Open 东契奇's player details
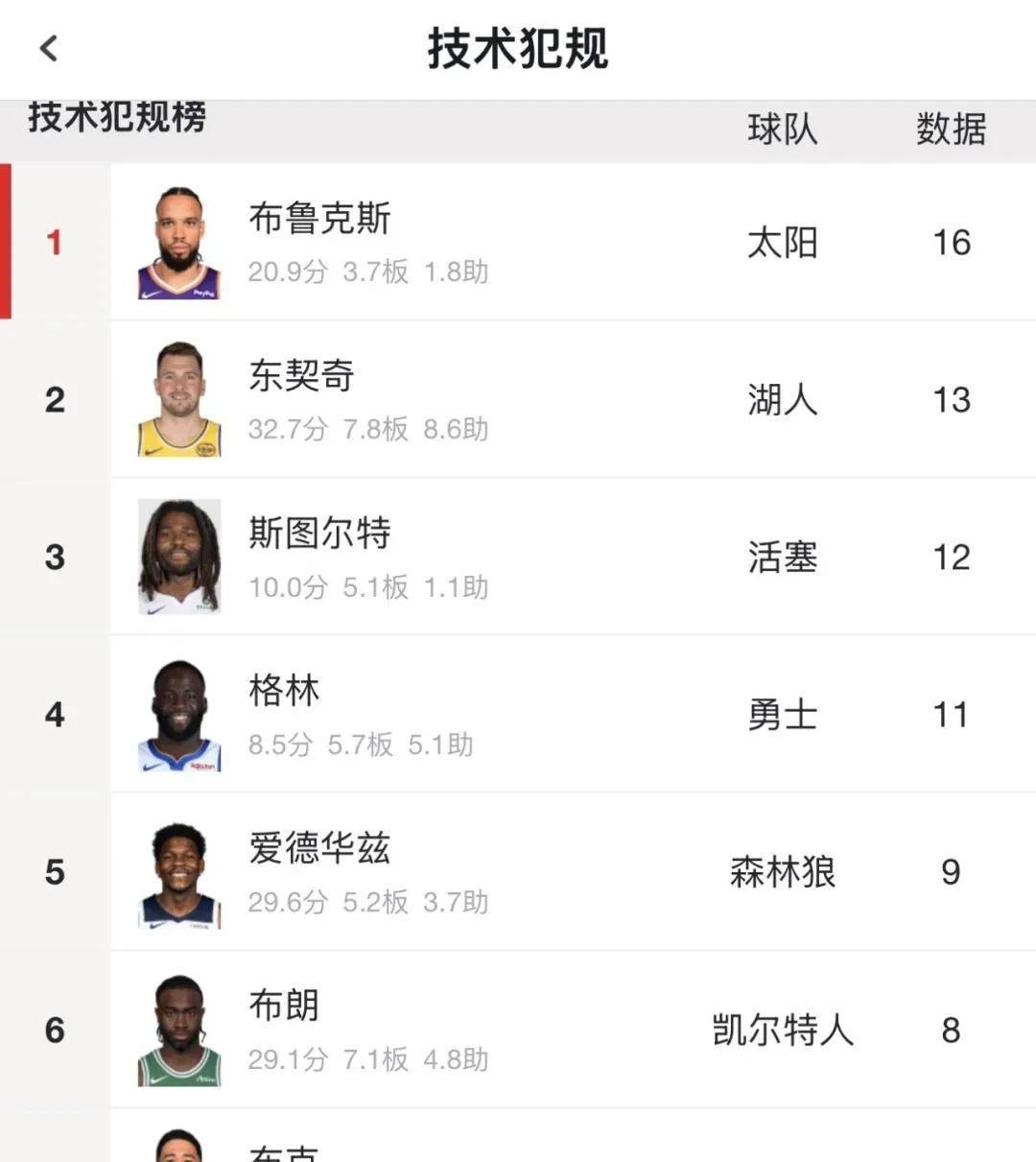Viewport: 1036px width, 1162px height. [x=302, y=377]
